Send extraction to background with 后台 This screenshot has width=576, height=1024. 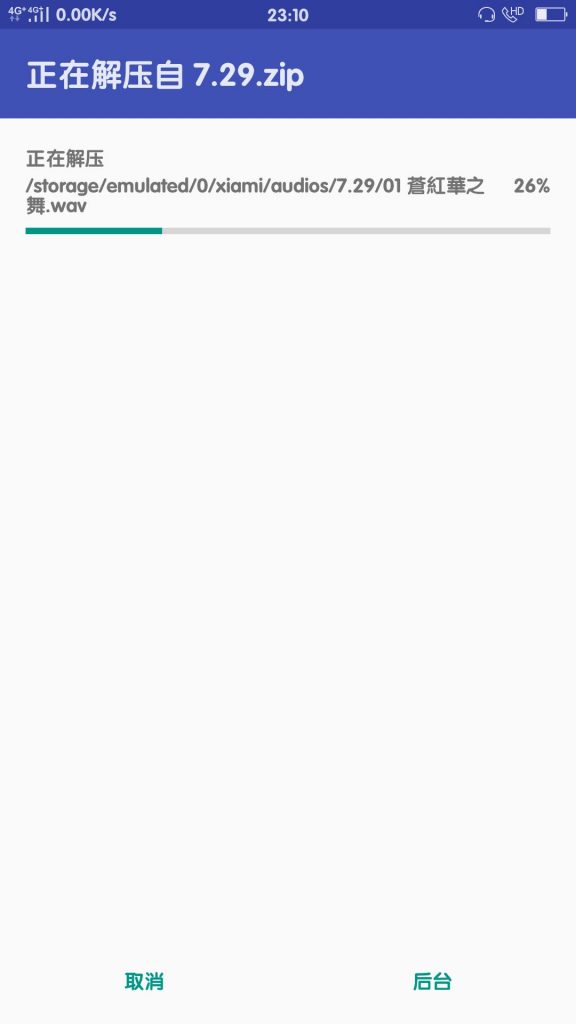[432, 981]
